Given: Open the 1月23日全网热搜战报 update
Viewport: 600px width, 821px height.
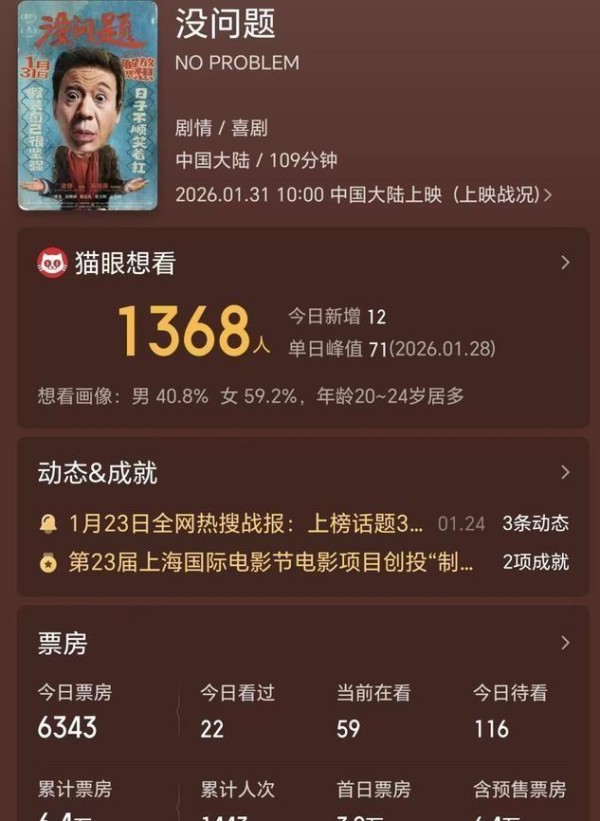Looking at the screenshot, I should coord(246,523).
